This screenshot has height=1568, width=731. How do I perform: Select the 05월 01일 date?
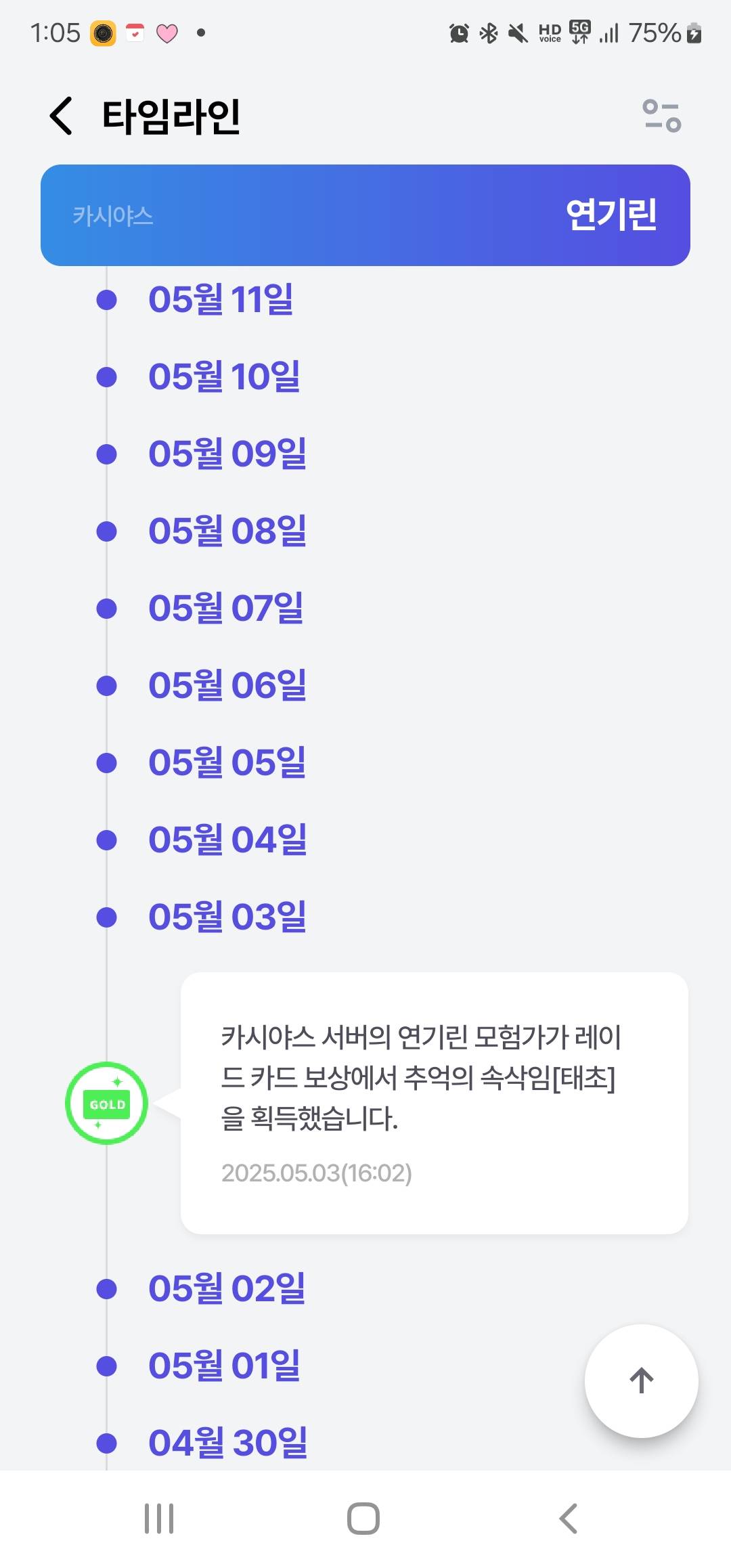(x=224, y=1365)
